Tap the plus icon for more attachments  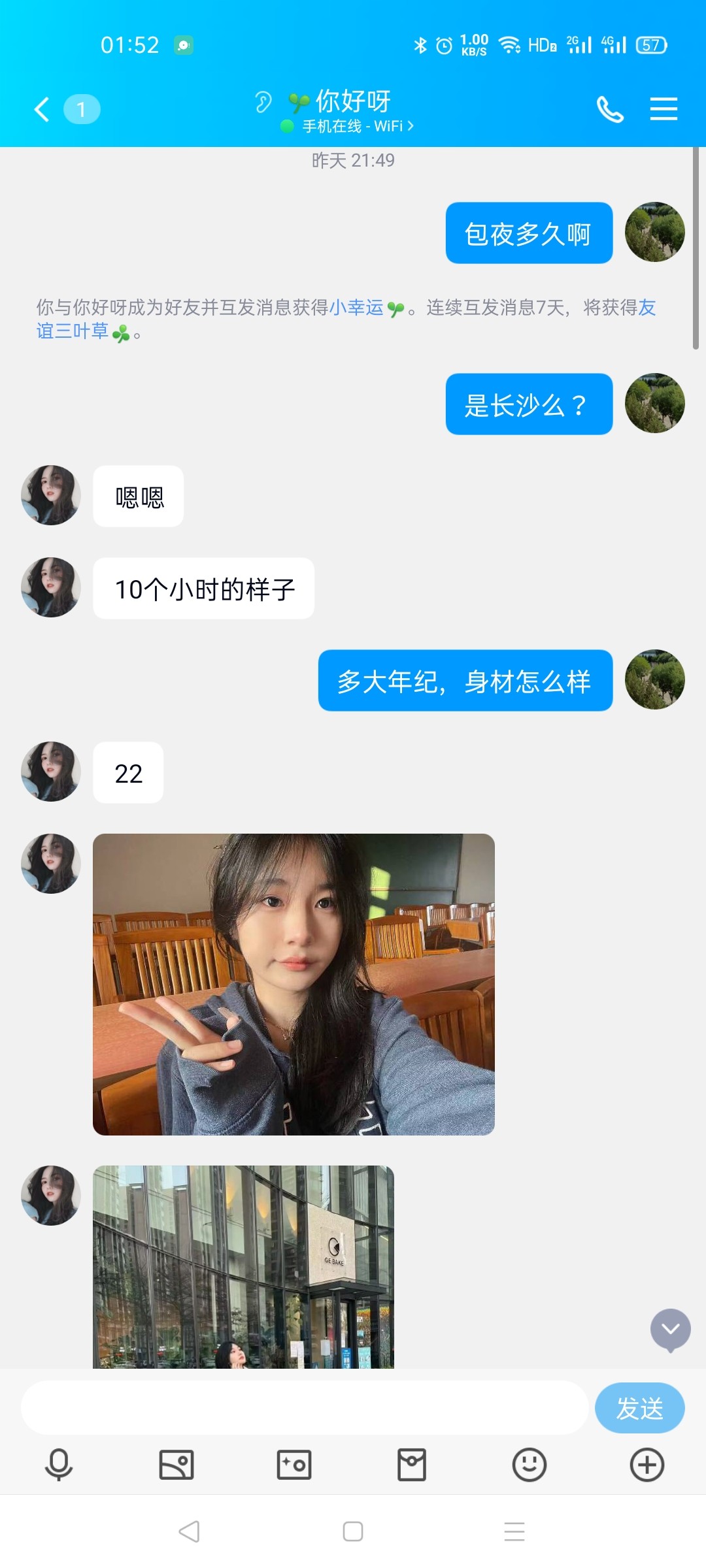click(647, 1463)
